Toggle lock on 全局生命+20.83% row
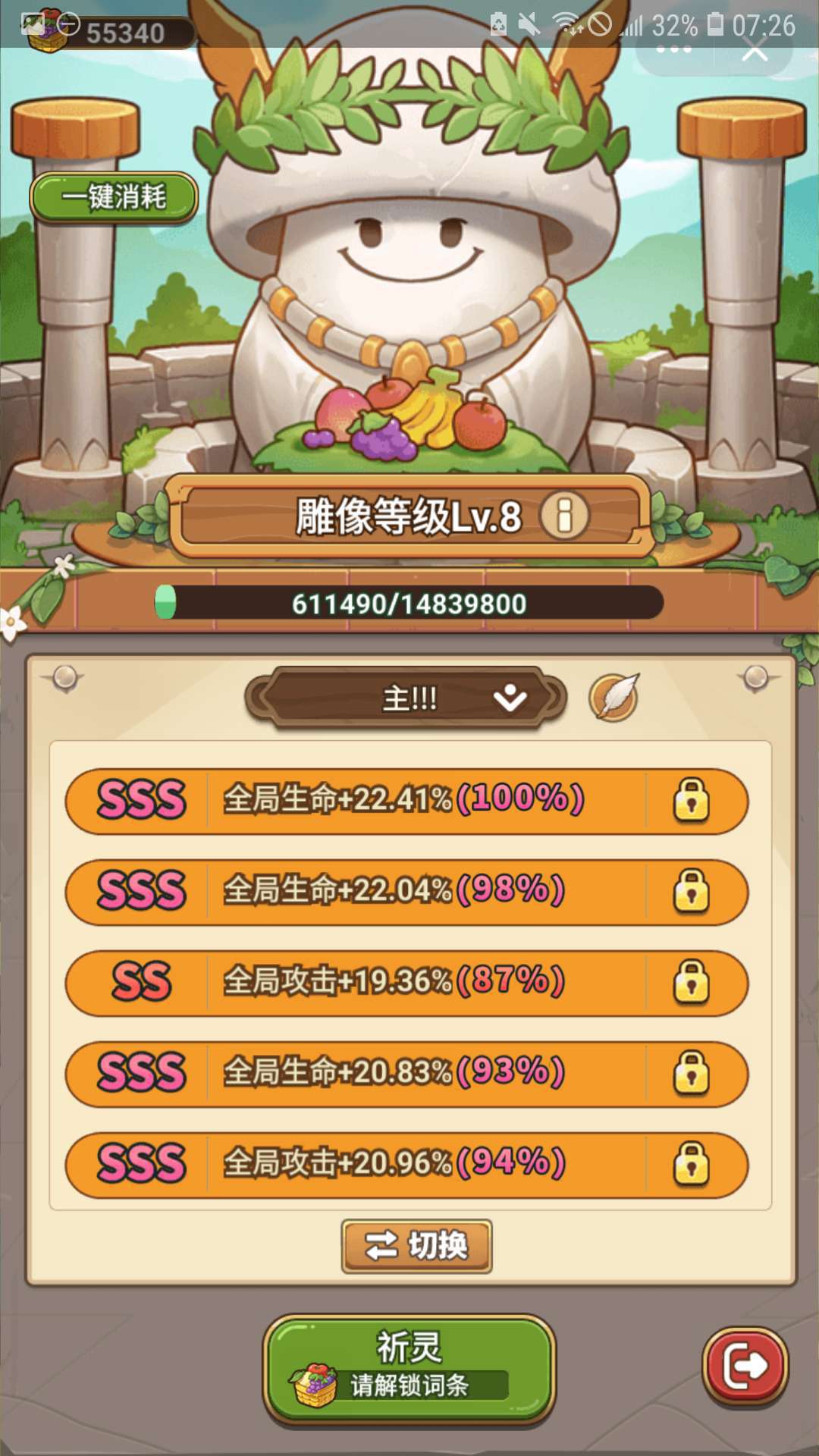 [692, 1073]
